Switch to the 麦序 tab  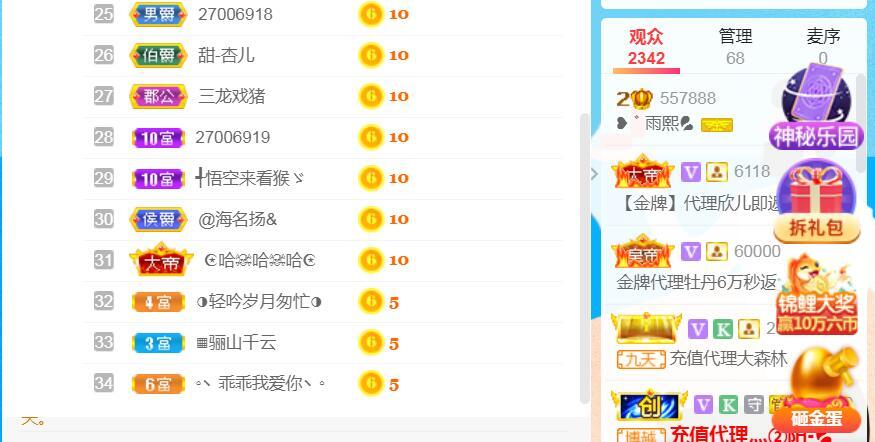point(822,46)
